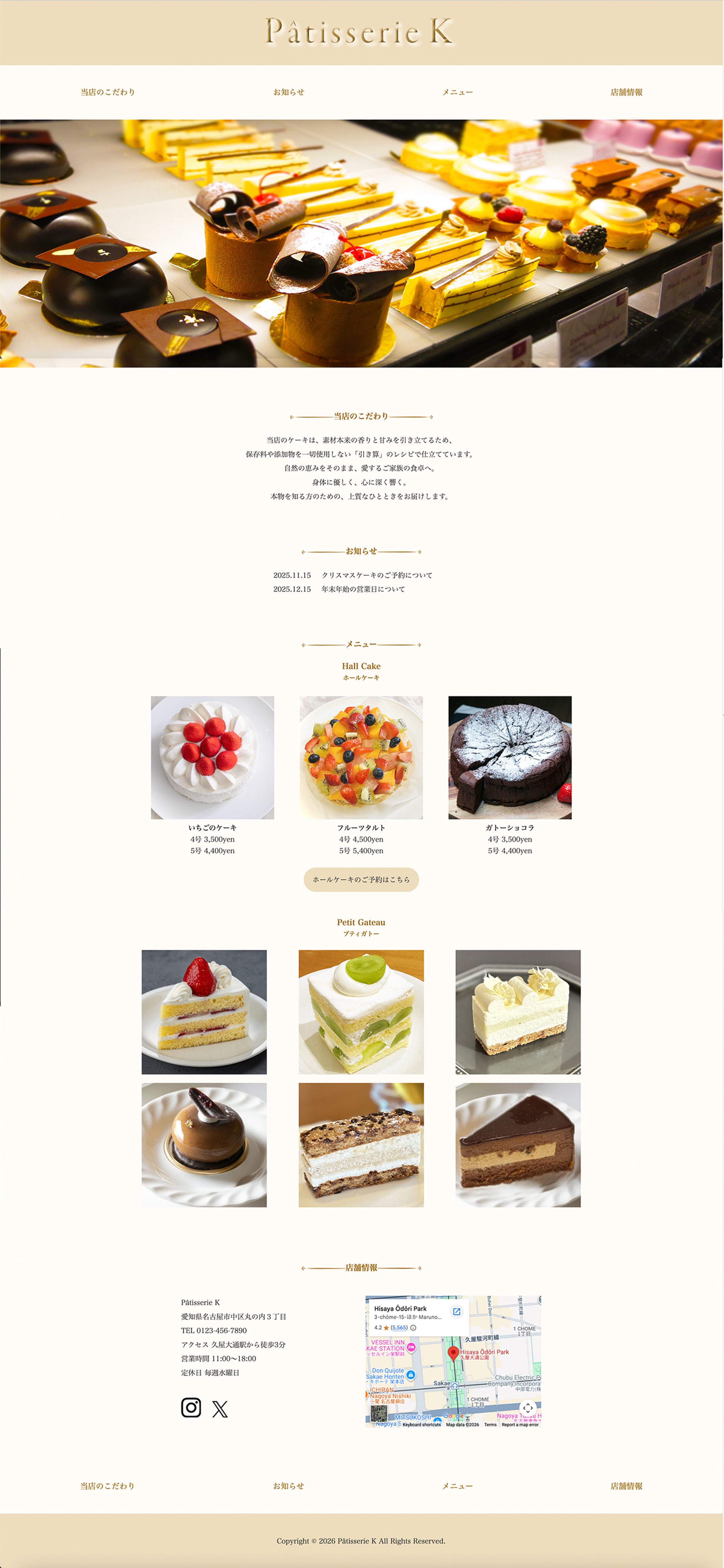Open the map's Terms link
The height and width of the screenshot is (1568, 724).
490,1424
